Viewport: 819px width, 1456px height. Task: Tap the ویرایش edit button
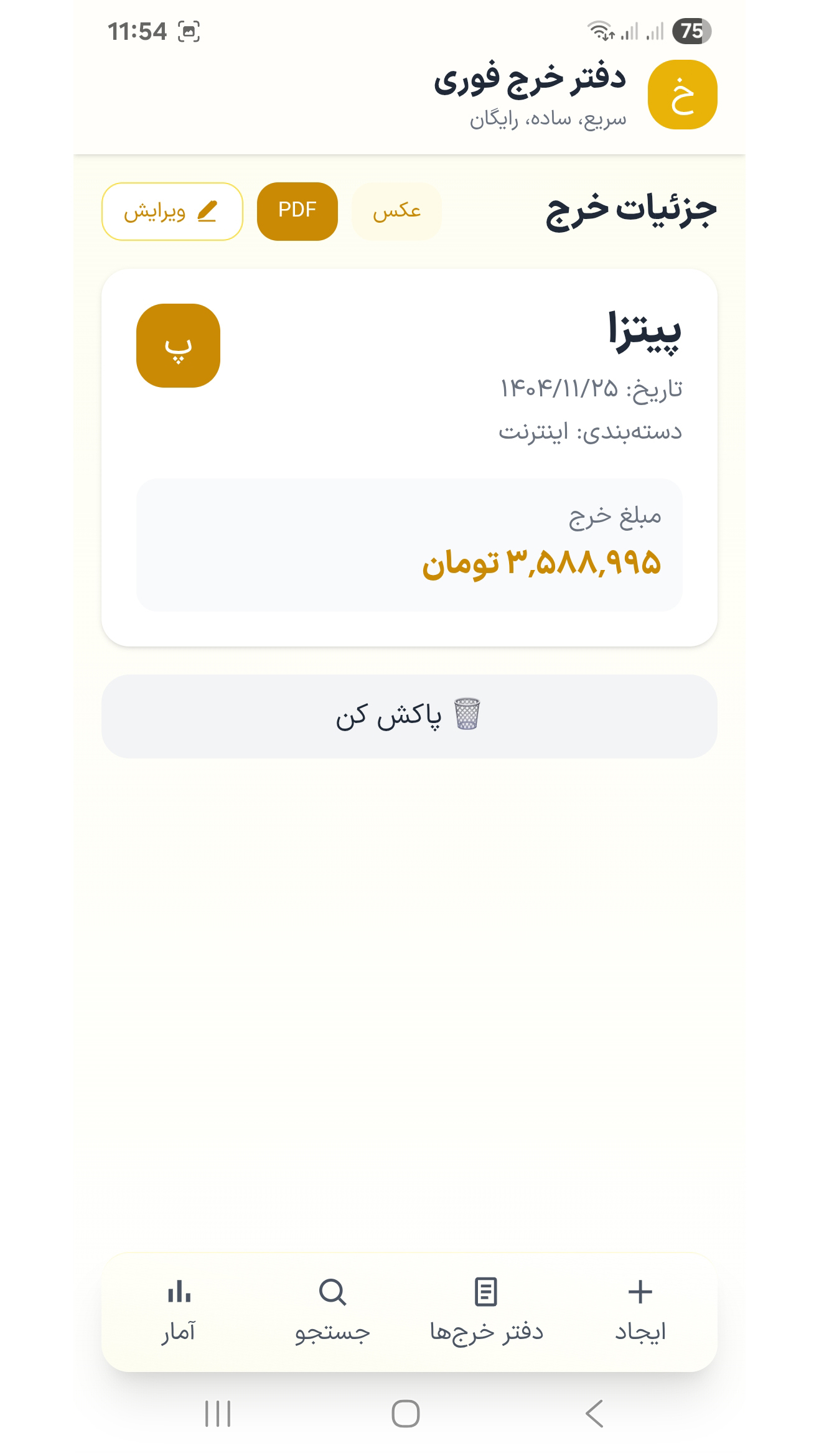pos(172,212)
